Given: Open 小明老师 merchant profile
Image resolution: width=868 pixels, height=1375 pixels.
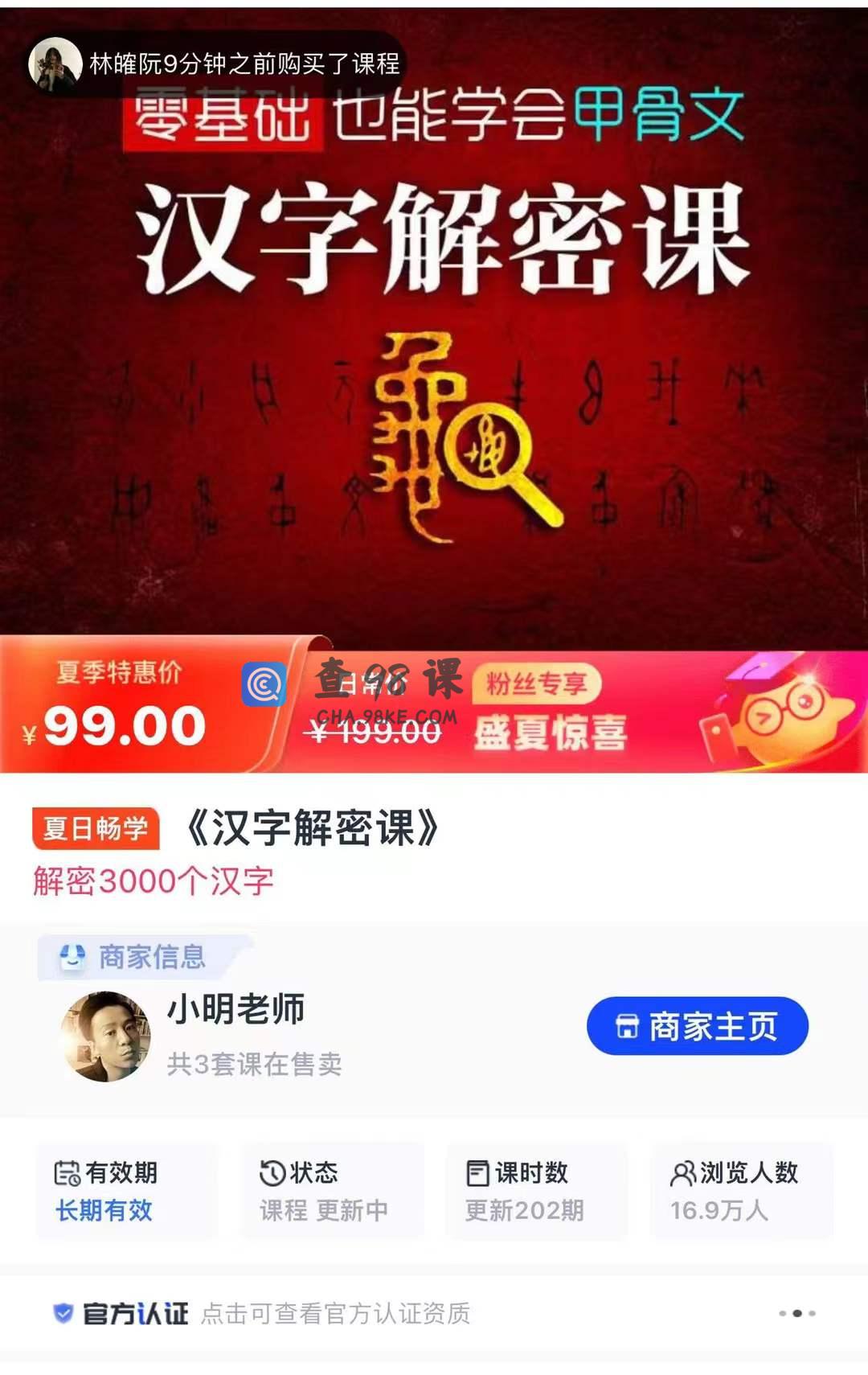Looking at the screenshot, I should [235, 1010].
